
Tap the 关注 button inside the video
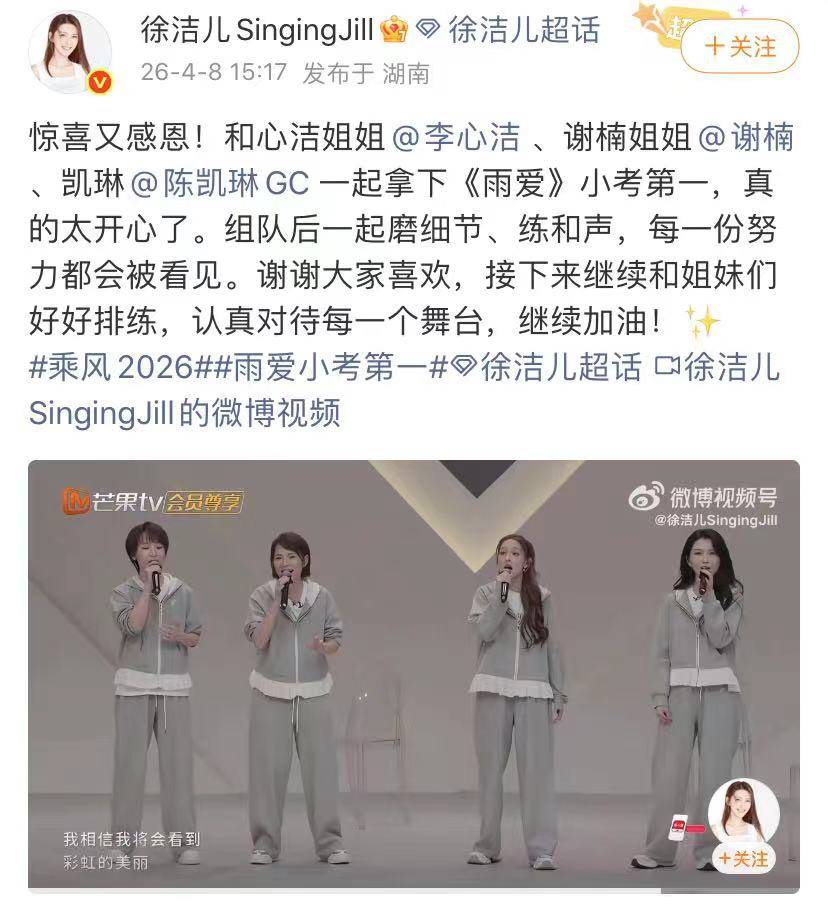[x=743, y=858]
